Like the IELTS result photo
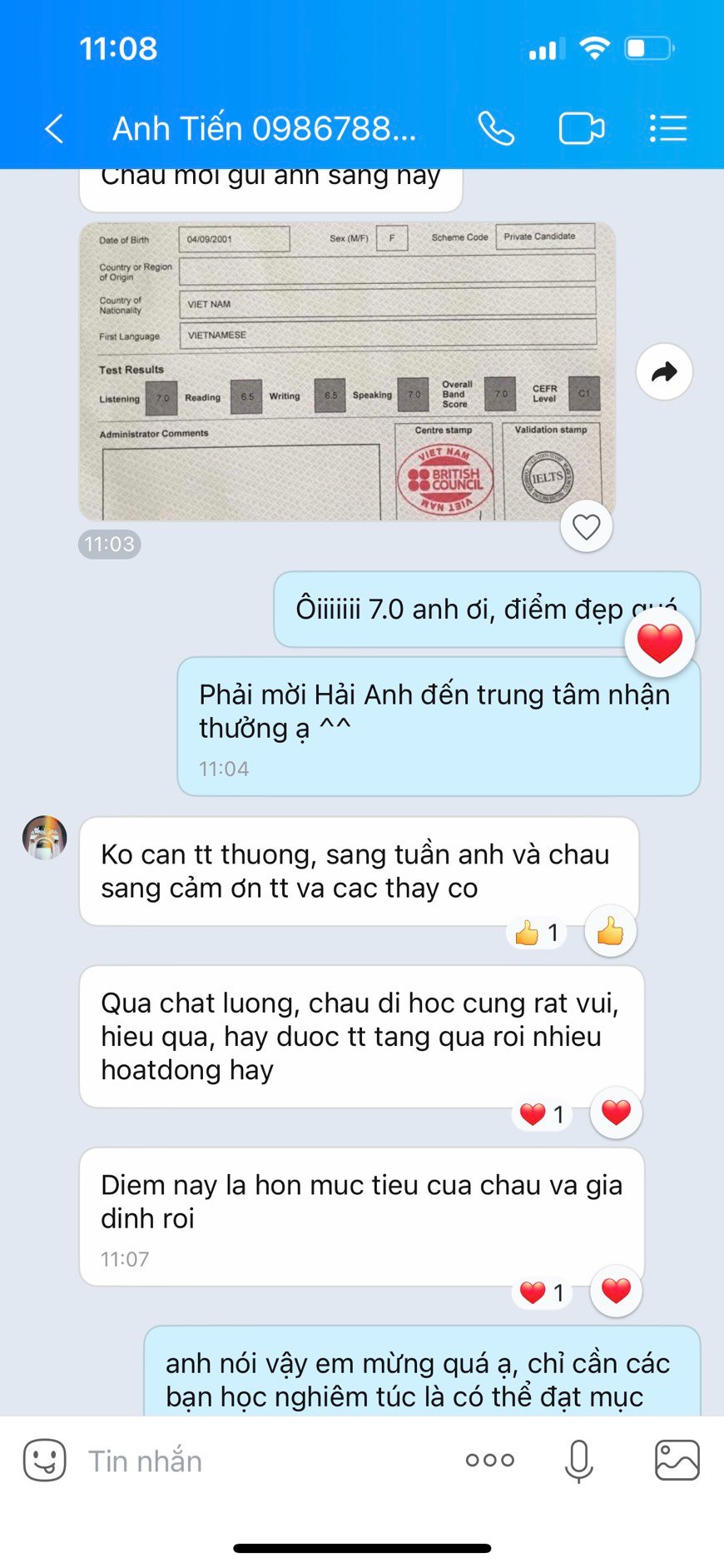Viewport: 724px width, 1568px height. click(x=586, y=526)
